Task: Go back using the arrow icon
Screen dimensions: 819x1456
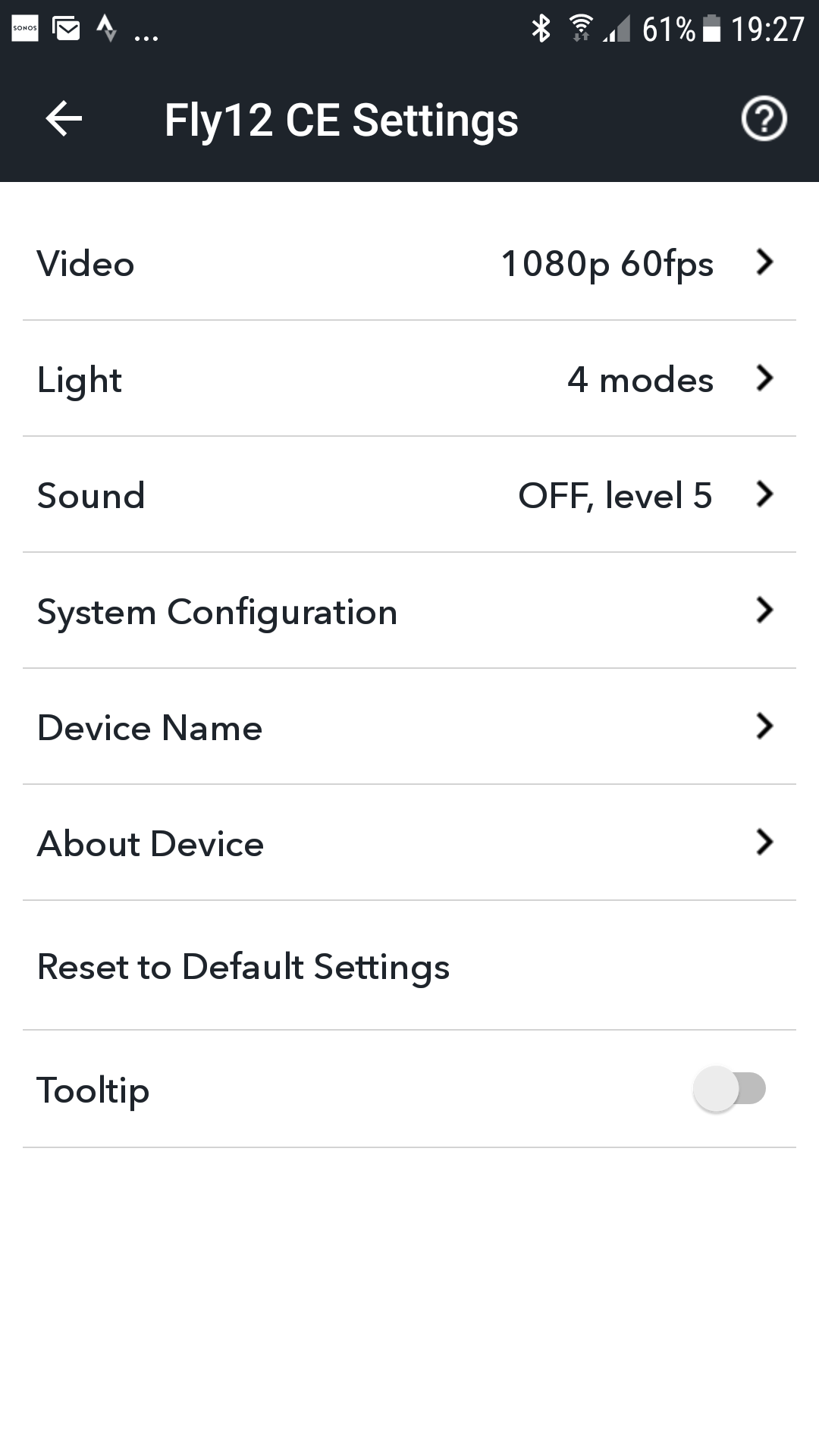Action: pos(64,120)
